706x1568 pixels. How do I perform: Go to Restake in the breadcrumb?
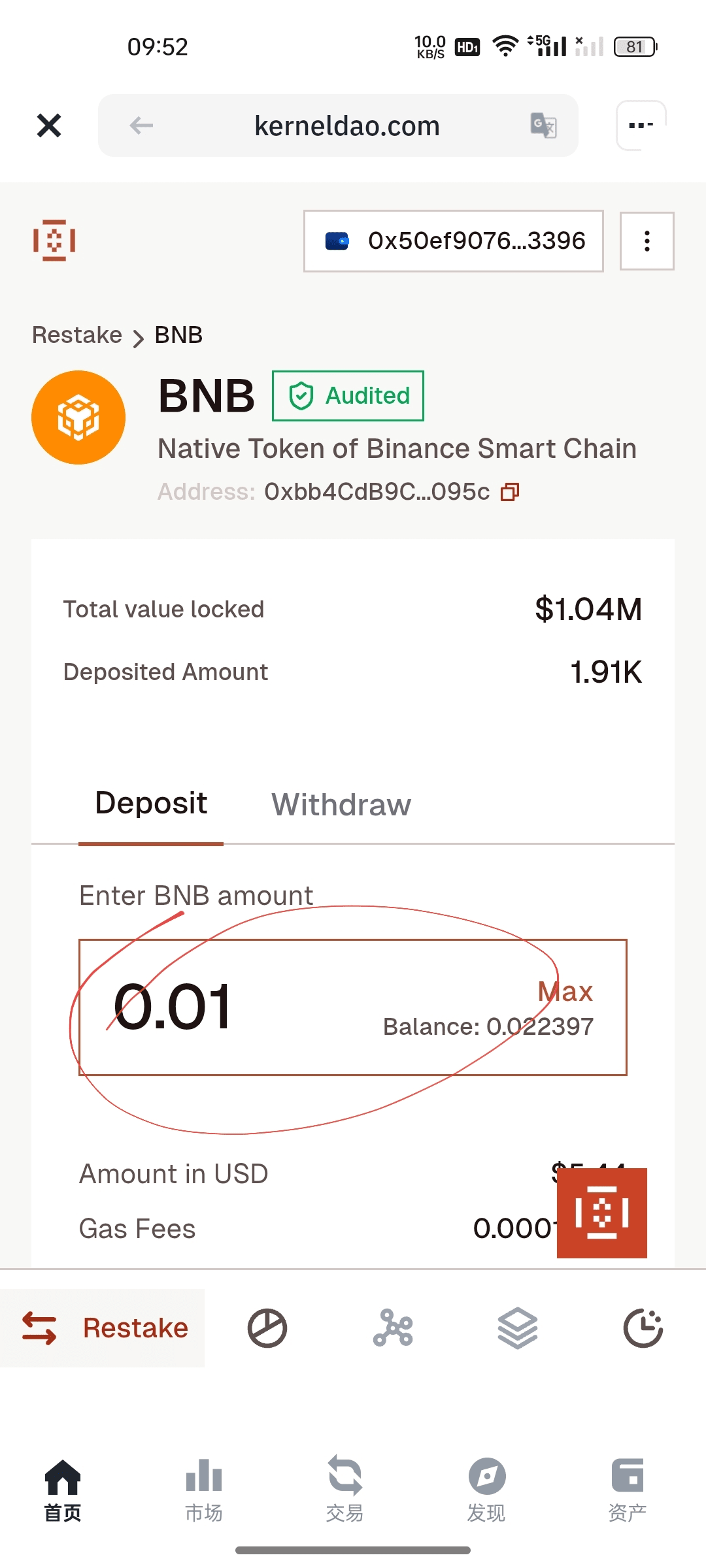77,335
